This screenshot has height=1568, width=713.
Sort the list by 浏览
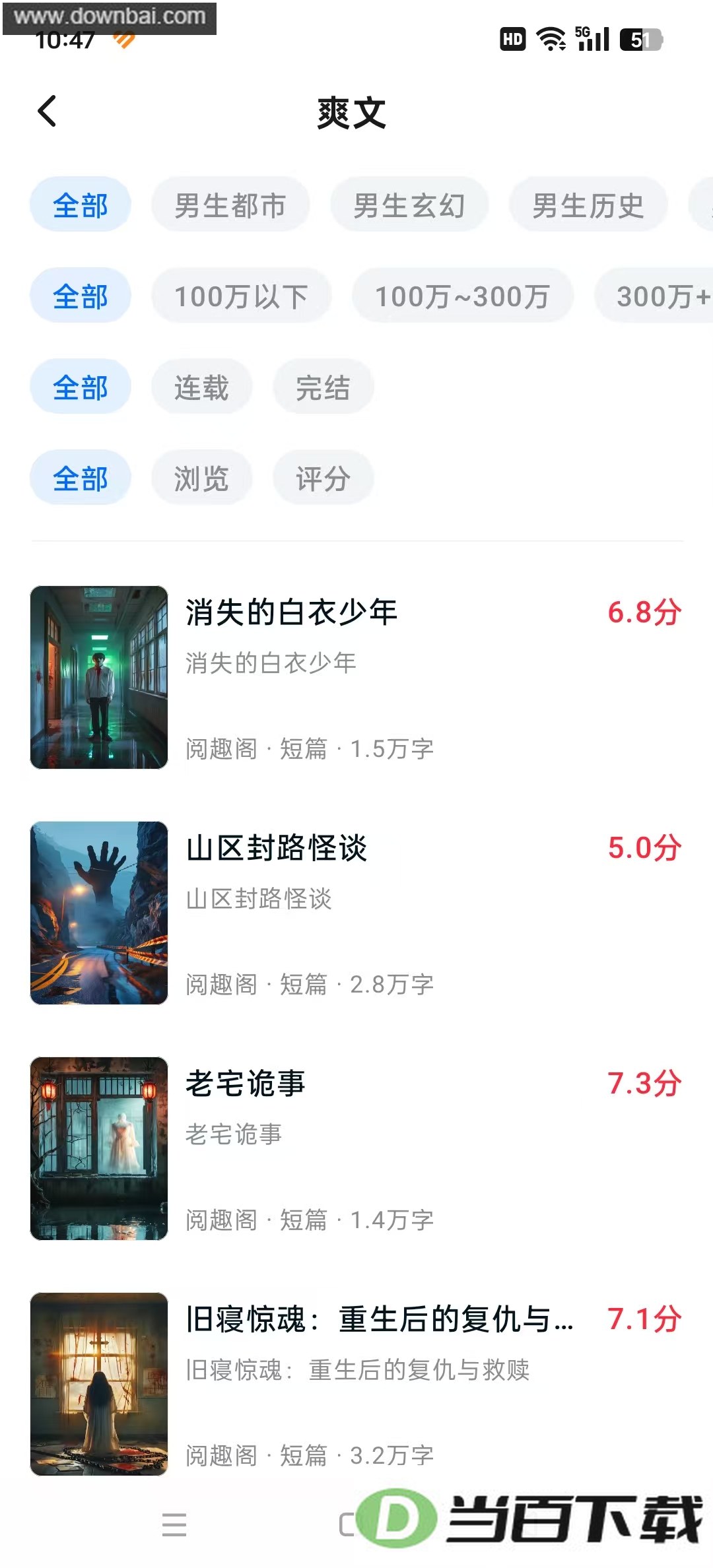201,478
